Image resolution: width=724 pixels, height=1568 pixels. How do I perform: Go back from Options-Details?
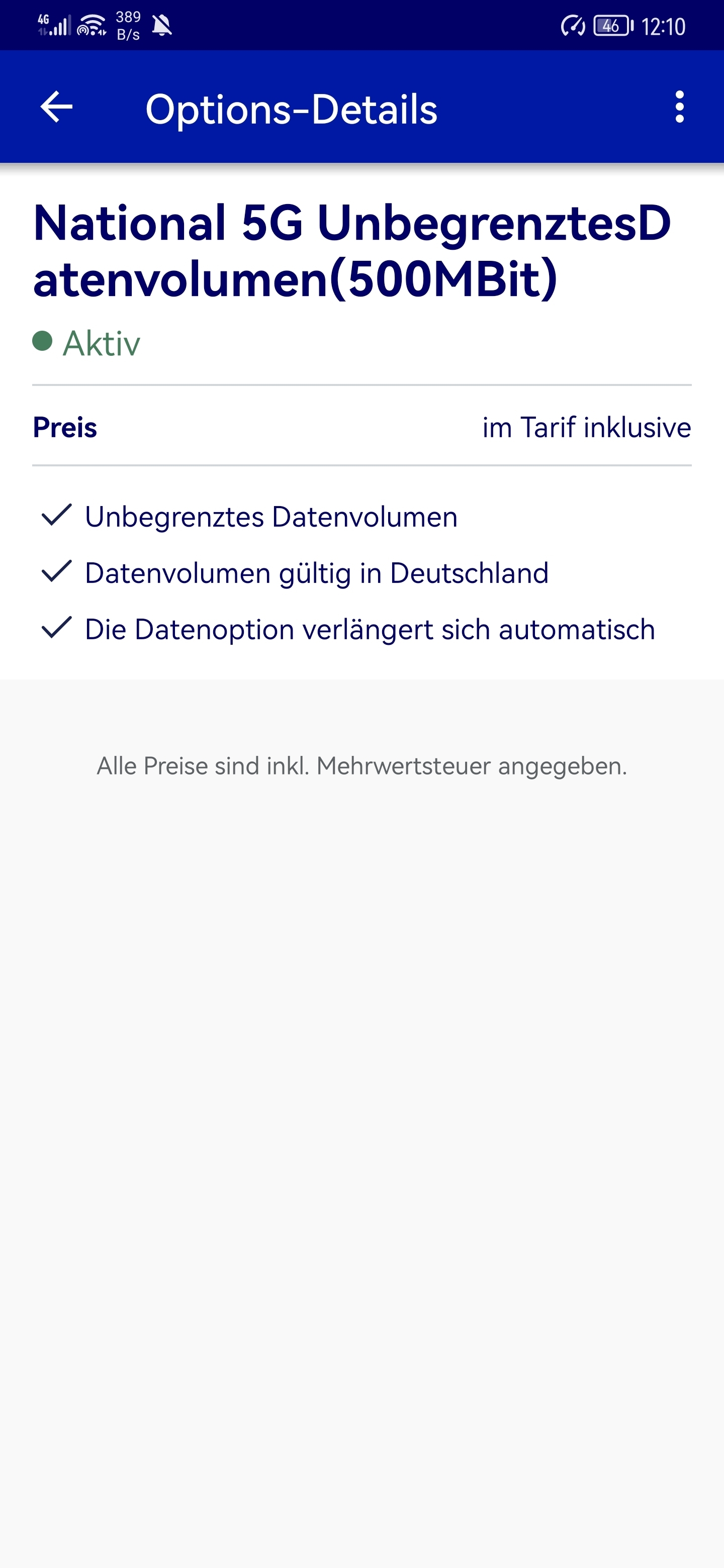56,107
